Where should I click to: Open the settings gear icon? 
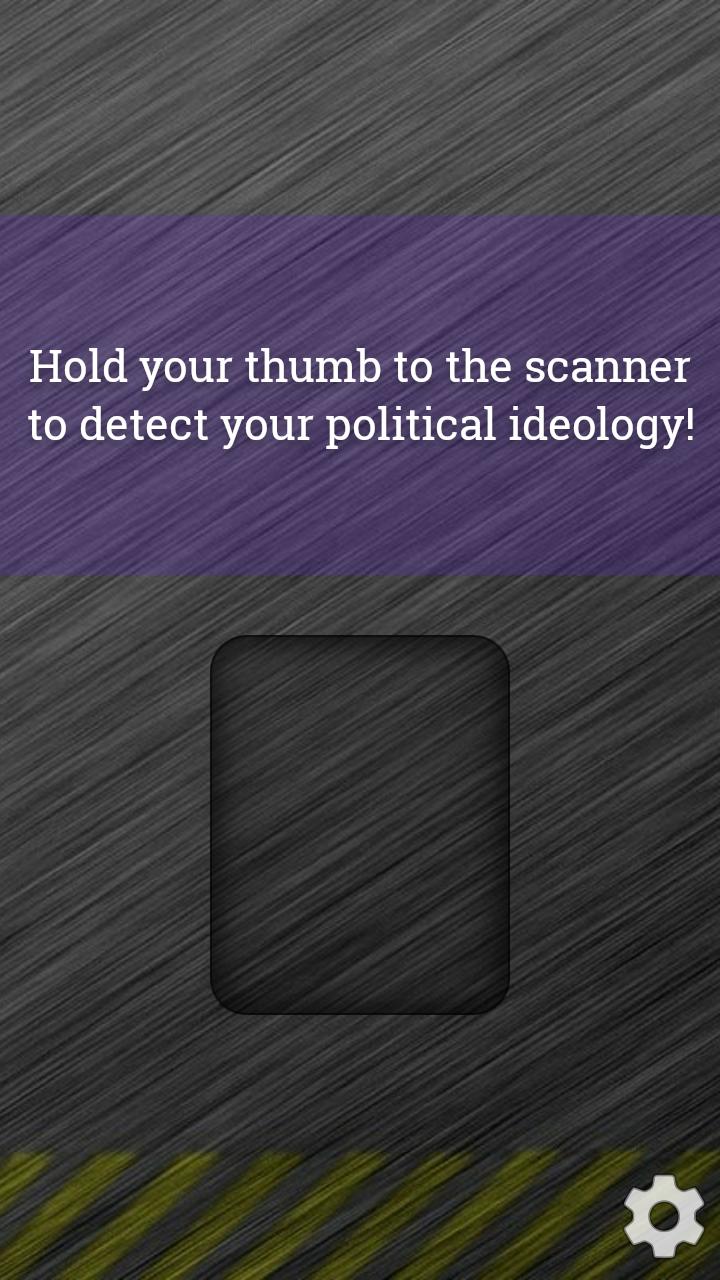664,1216
